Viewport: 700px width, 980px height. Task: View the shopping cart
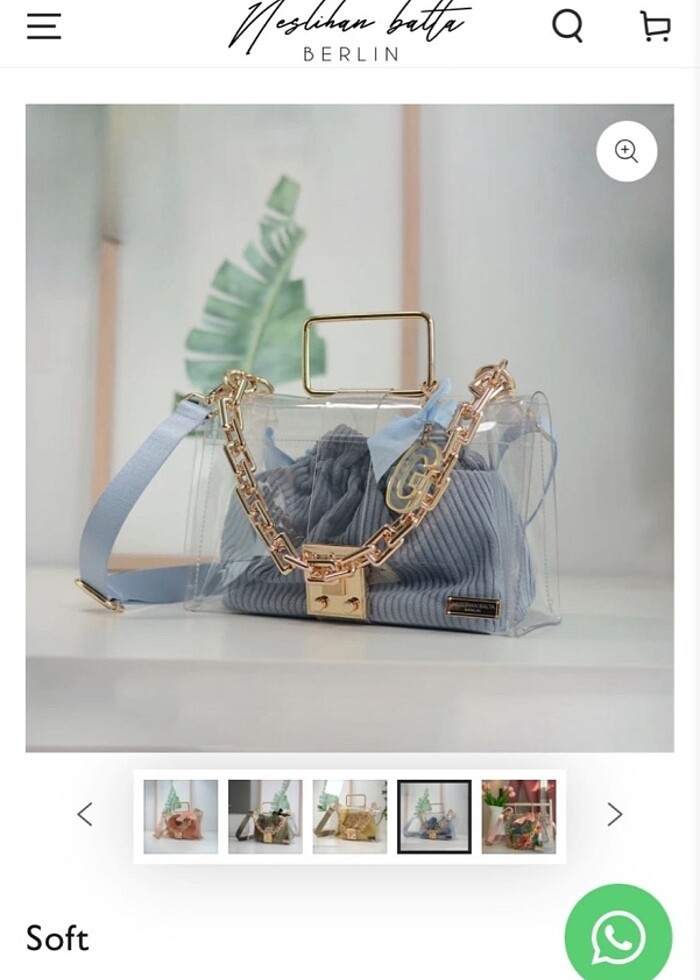point(655,26)
